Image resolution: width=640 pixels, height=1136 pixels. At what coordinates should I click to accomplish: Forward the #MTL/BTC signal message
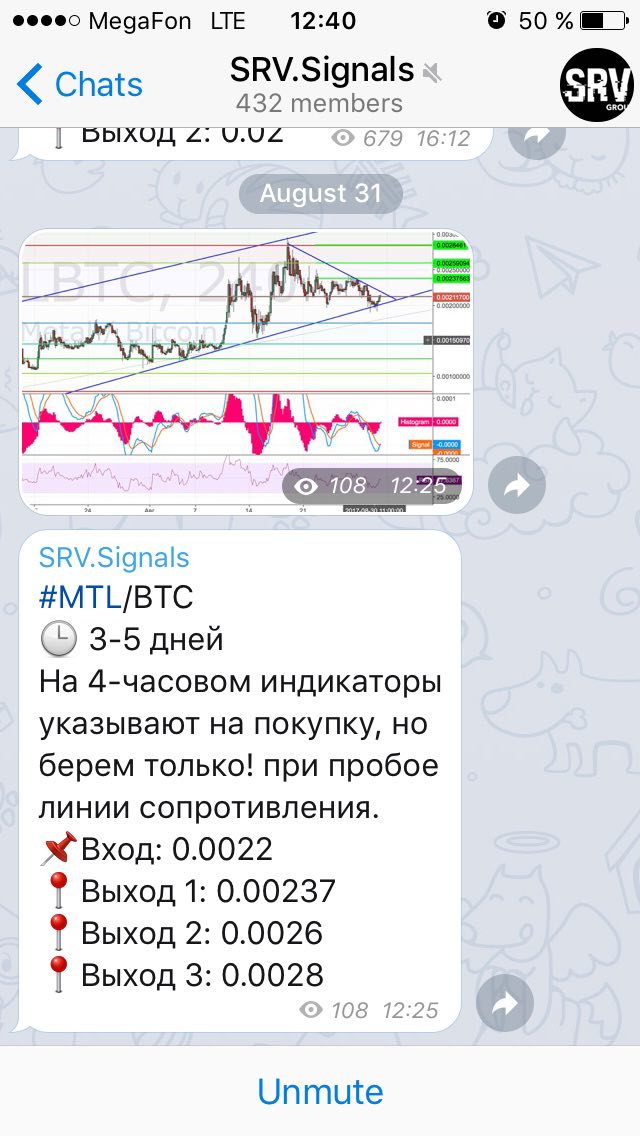pyautogui.click(x=505, y=1003)
